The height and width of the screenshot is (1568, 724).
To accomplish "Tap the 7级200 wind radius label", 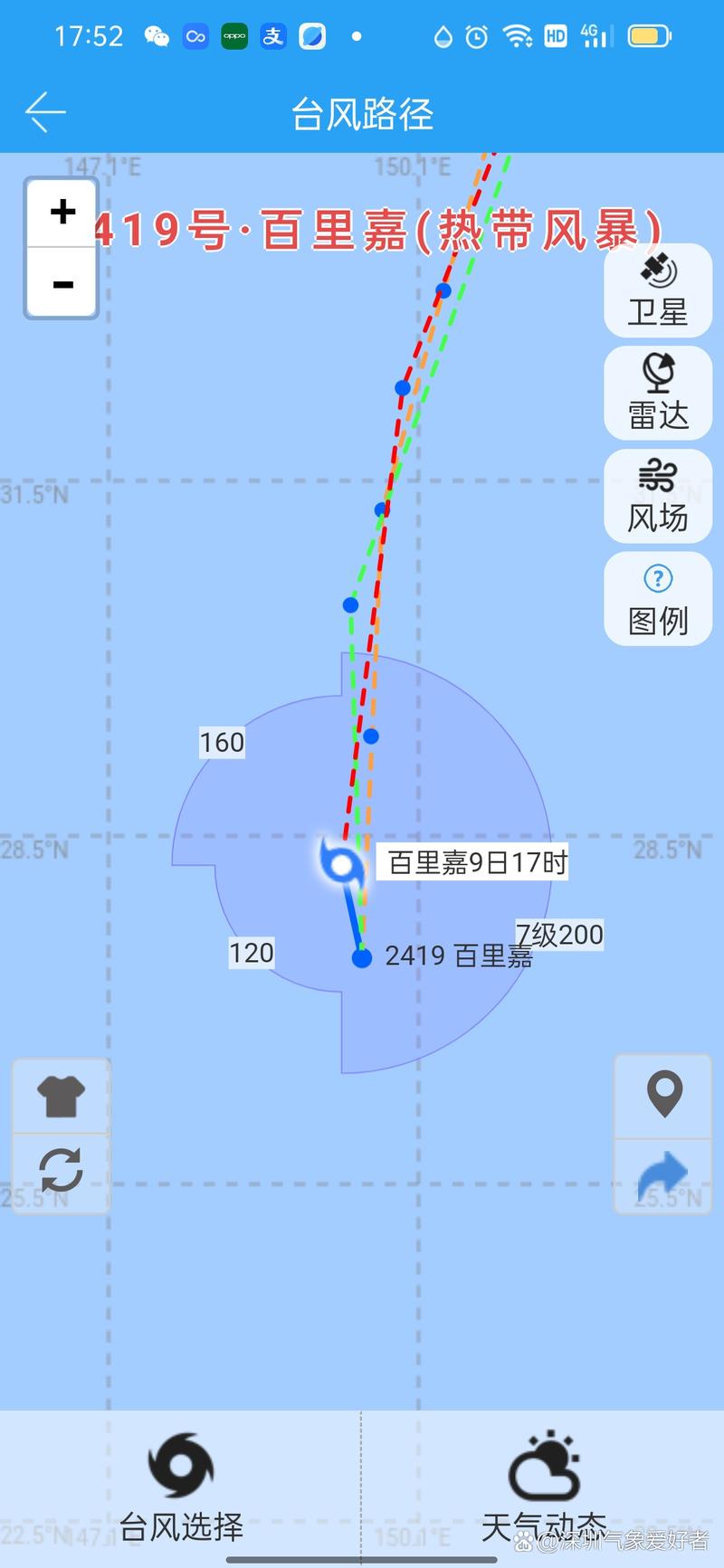I will (559, 935).
